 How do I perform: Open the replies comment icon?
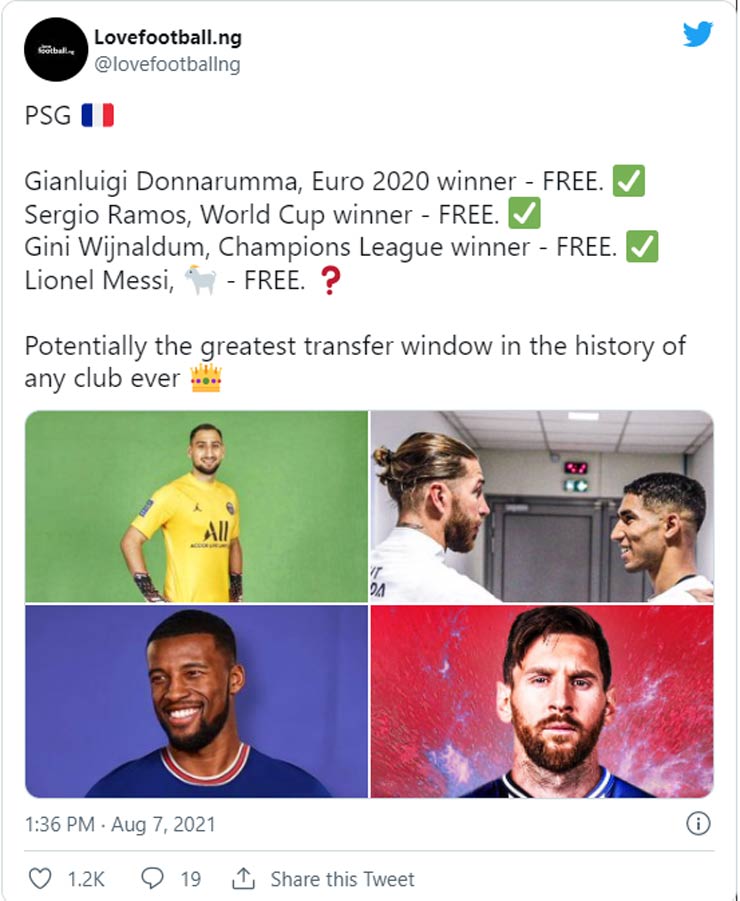click(x=152, y=879)
